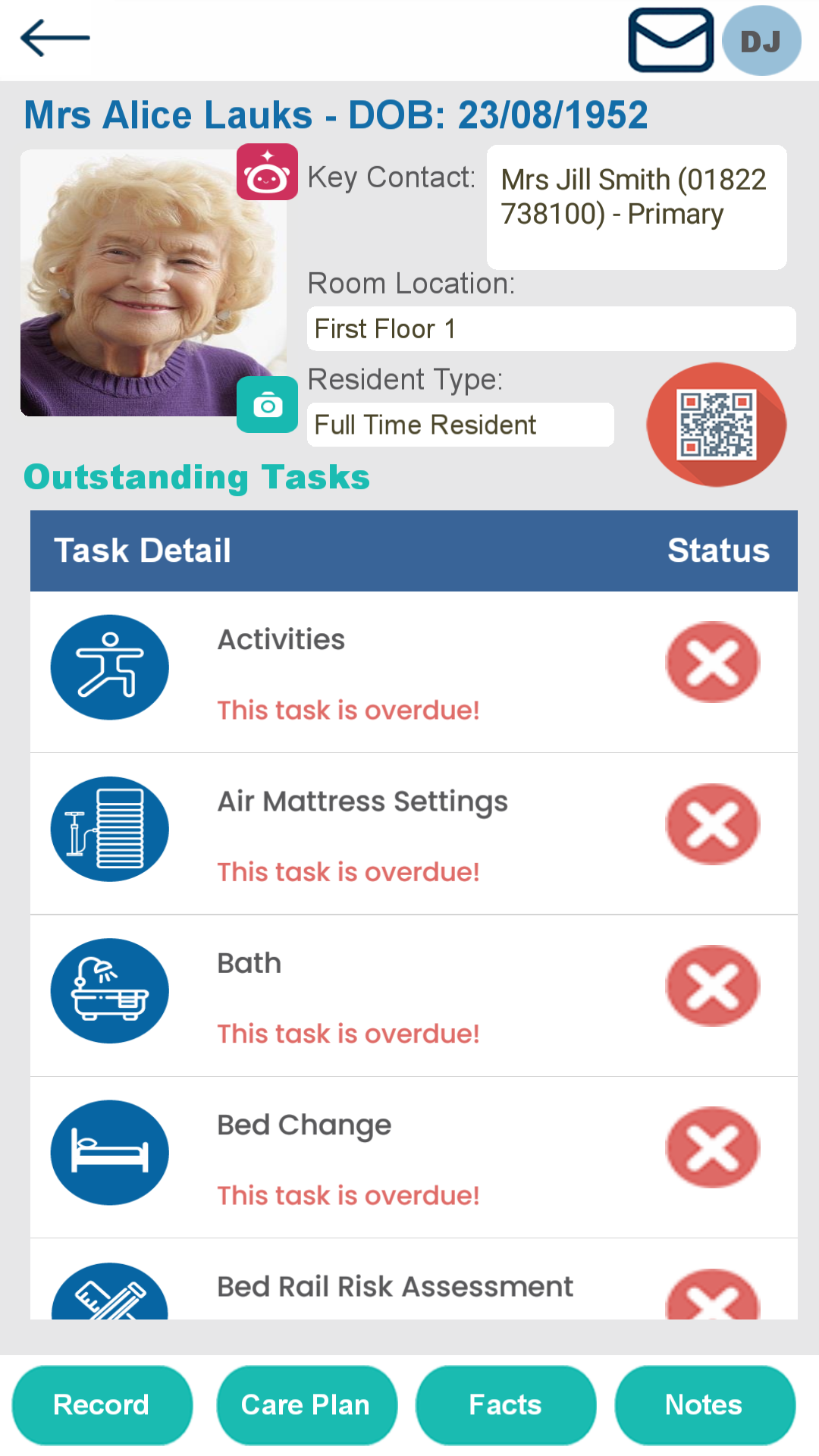Open the red QR code button
Viewport: 819px width, 1456px height.
716,425
